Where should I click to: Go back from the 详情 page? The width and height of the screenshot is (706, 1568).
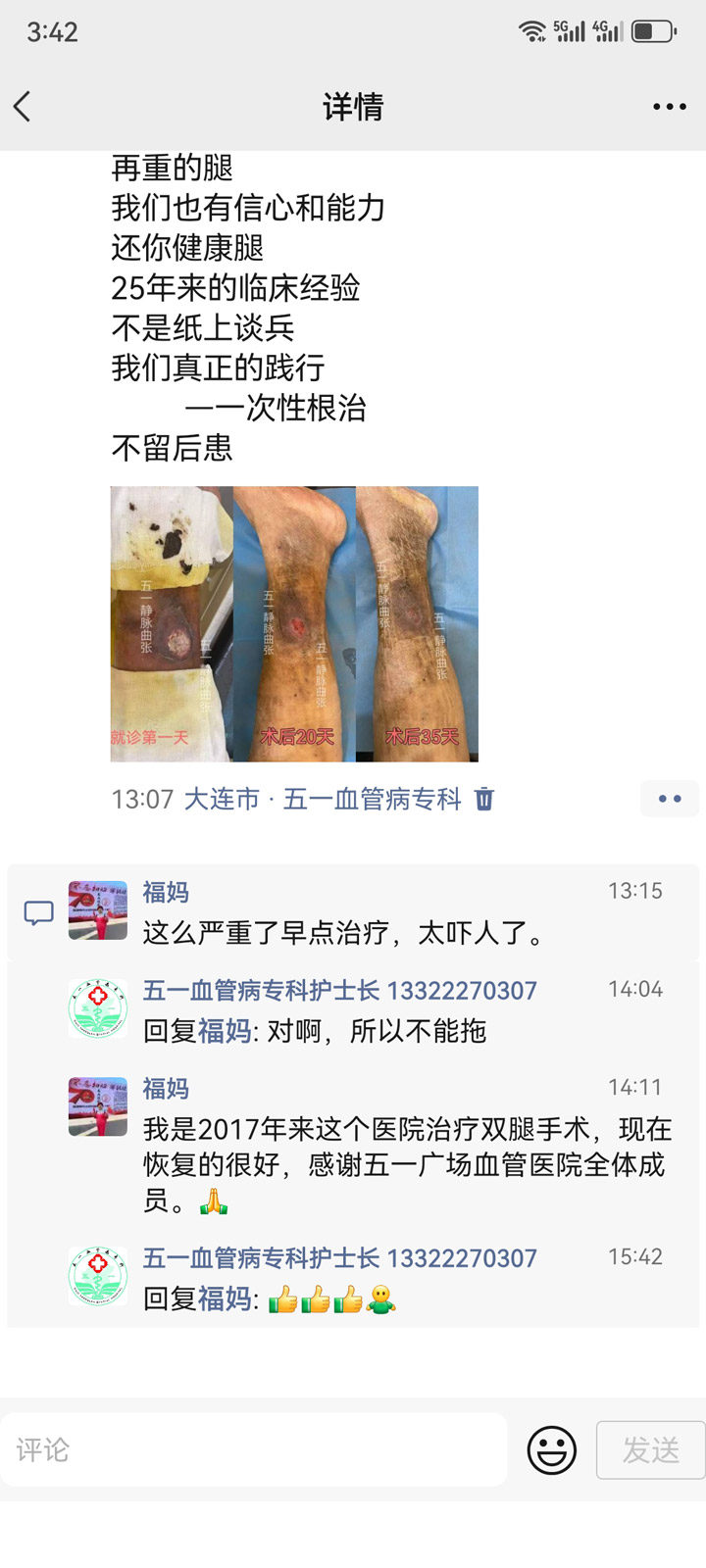tap(24, 107)
